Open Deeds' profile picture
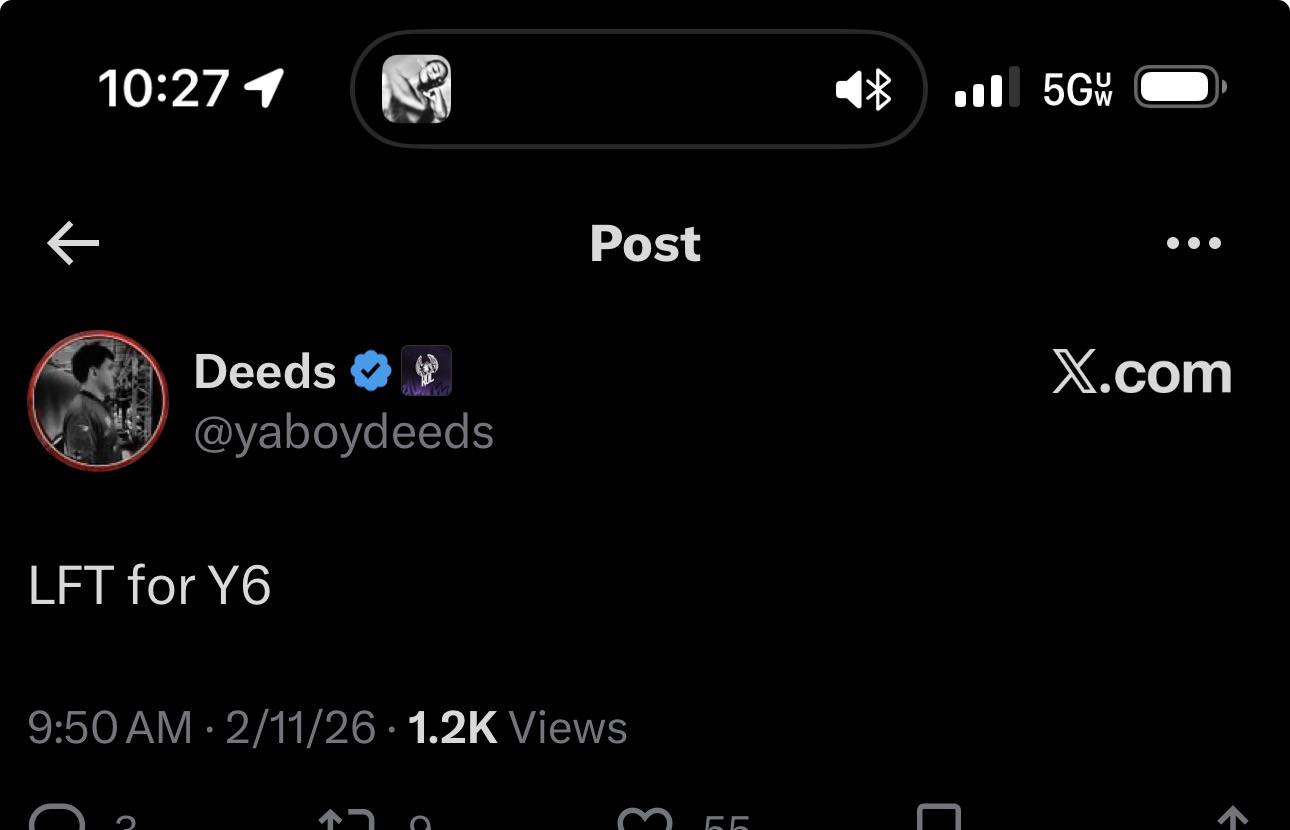Viewport: 1290px width, 830px height. click(98, 401)
